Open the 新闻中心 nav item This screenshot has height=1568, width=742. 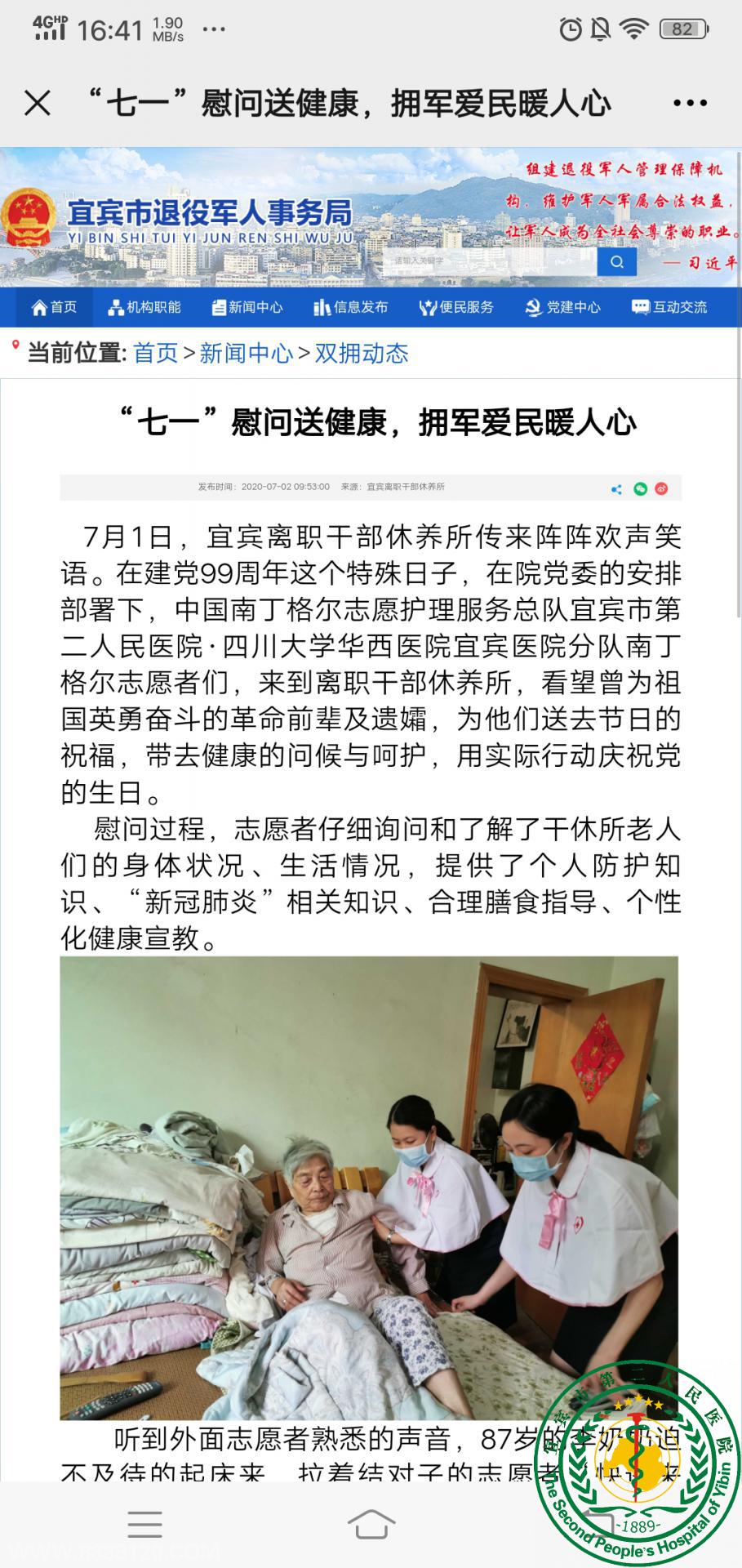(x=247, y=307)
